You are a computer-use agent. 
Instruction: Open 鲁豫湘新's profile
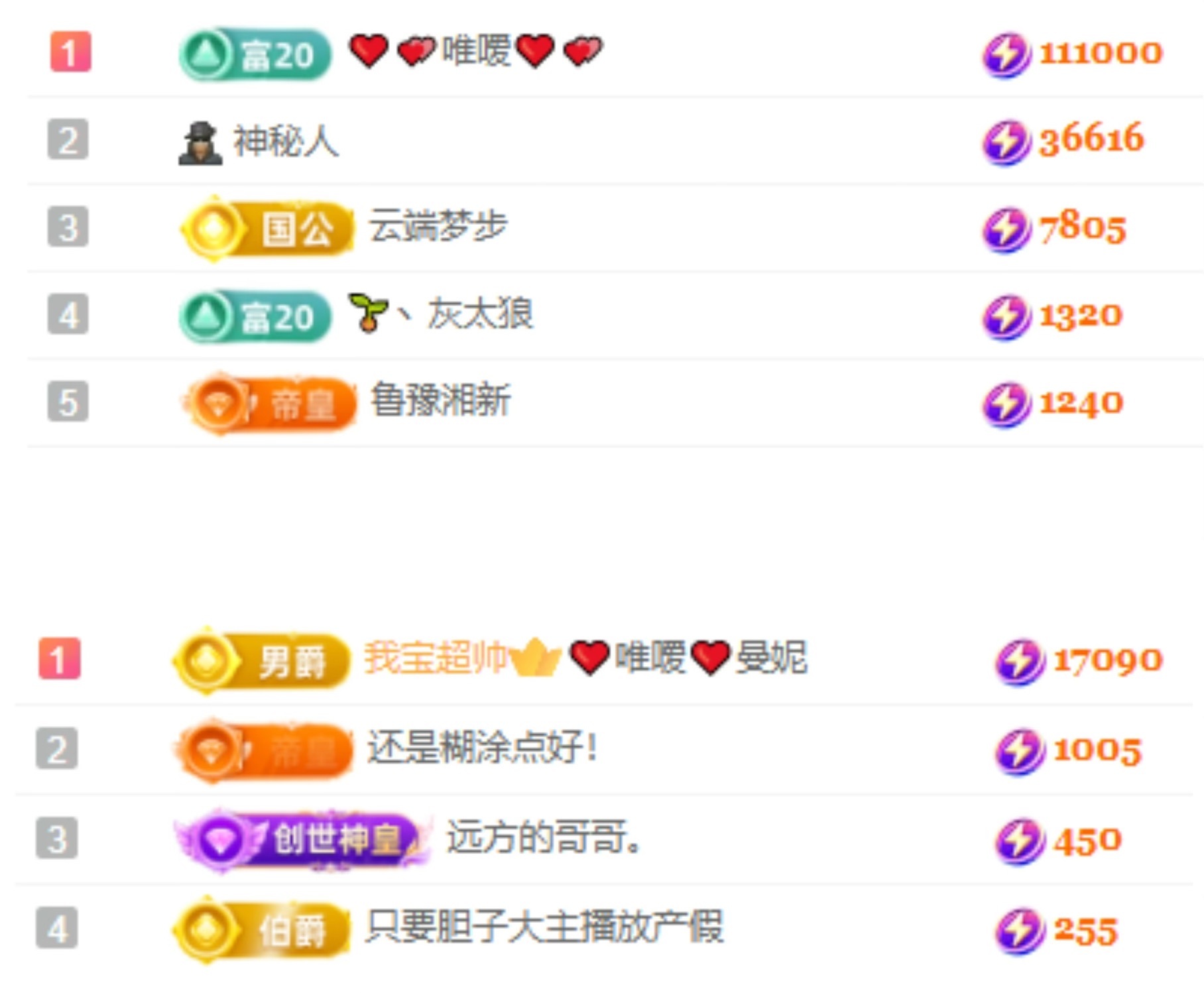pyautogui.click(x=440, y=401)
